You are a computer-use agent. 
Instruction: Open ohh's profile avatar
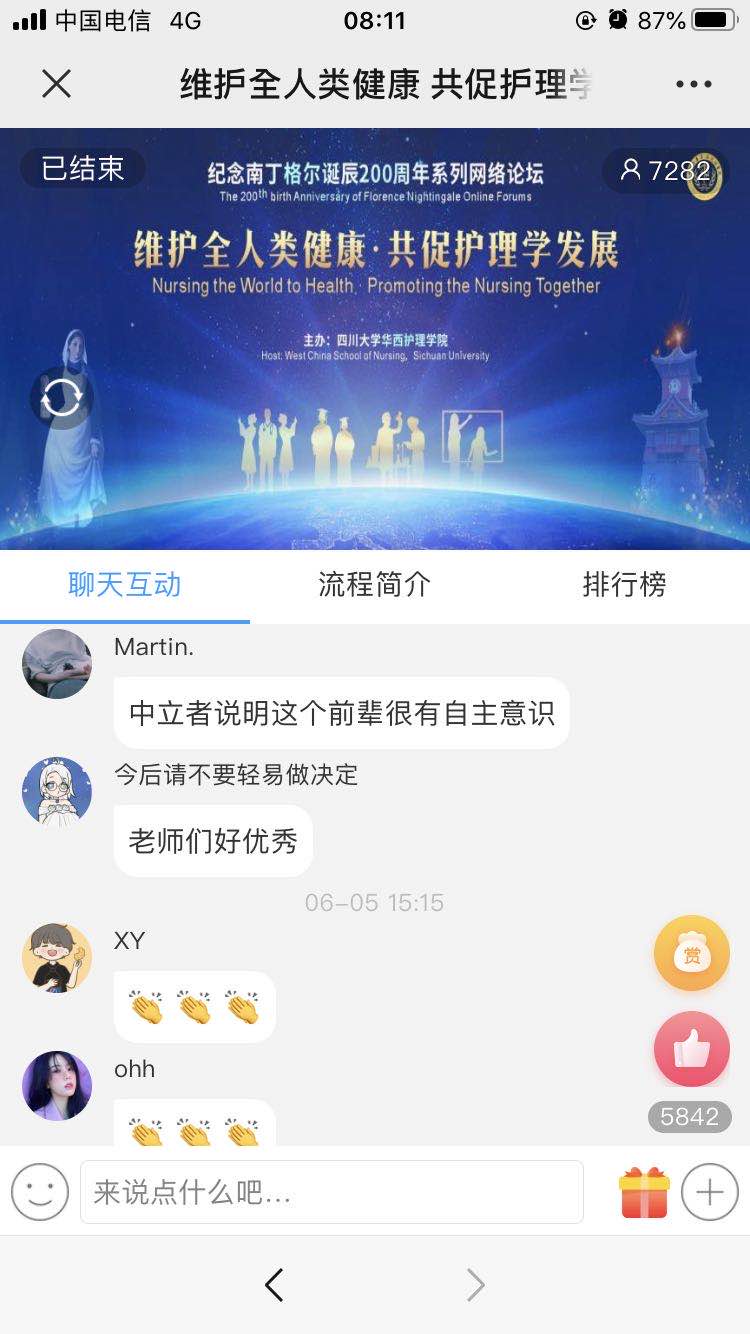(57, 1086)
